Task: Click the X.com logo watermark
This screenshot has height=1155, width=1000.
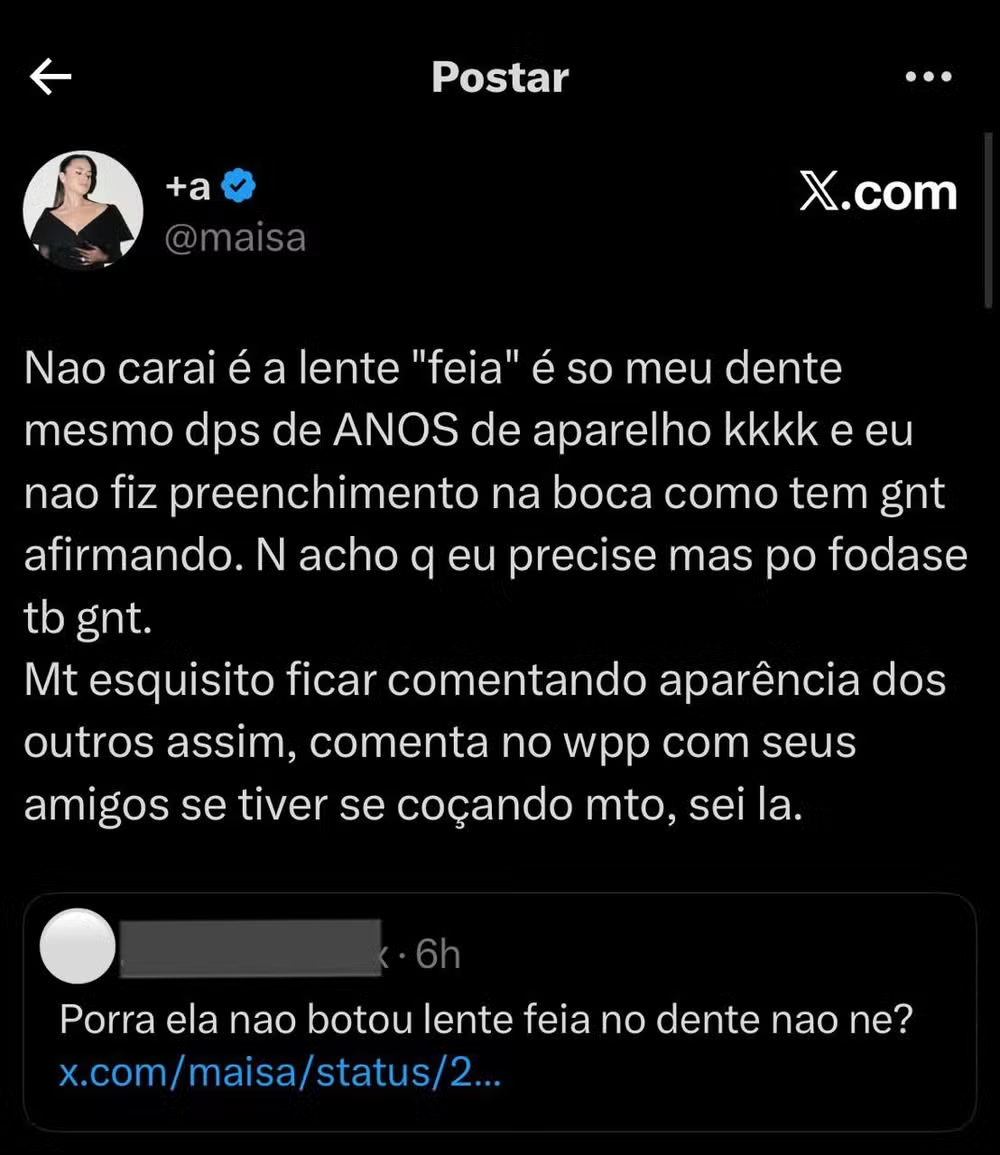Action: 879,192
